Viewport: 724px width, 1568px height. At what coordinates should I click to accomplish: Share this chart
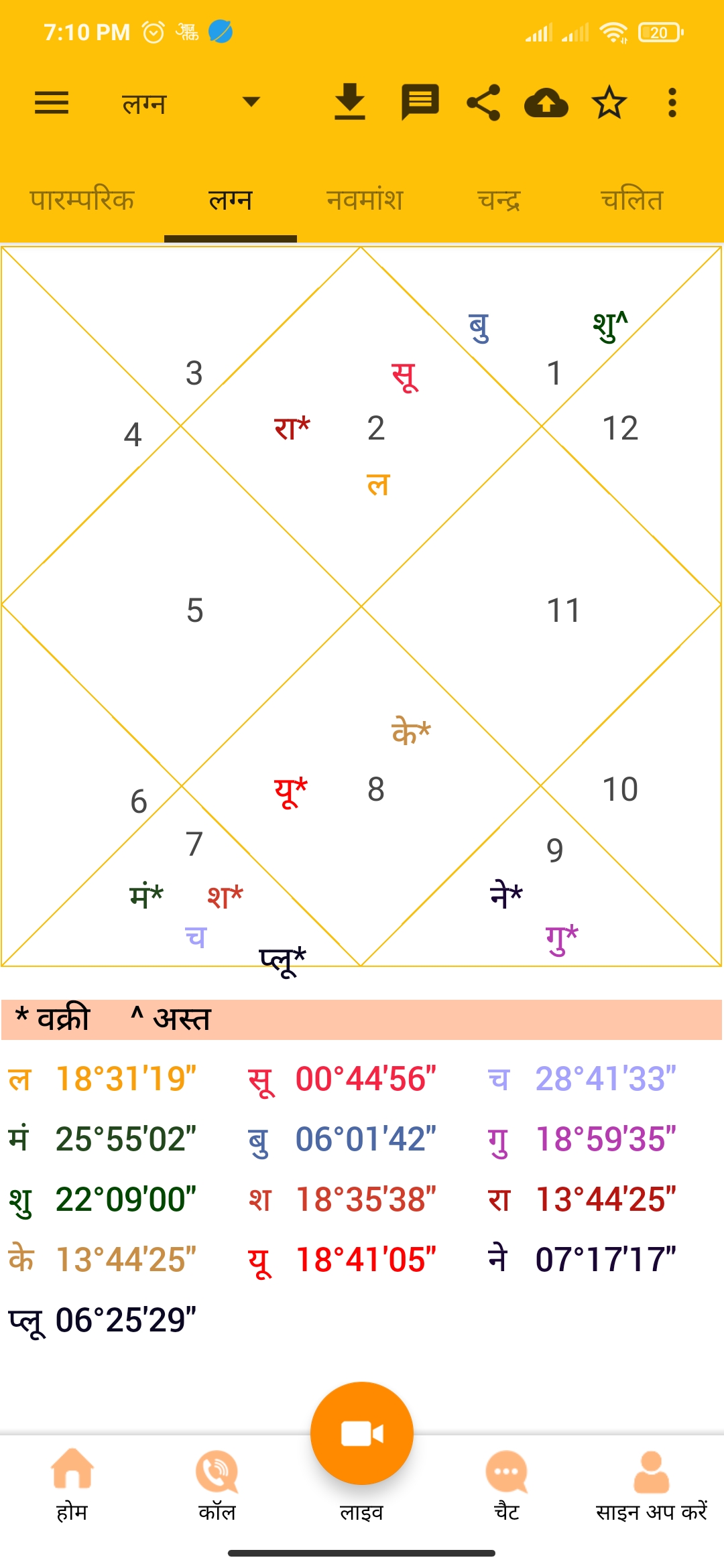pyautogui.click(x=483, y=103)
